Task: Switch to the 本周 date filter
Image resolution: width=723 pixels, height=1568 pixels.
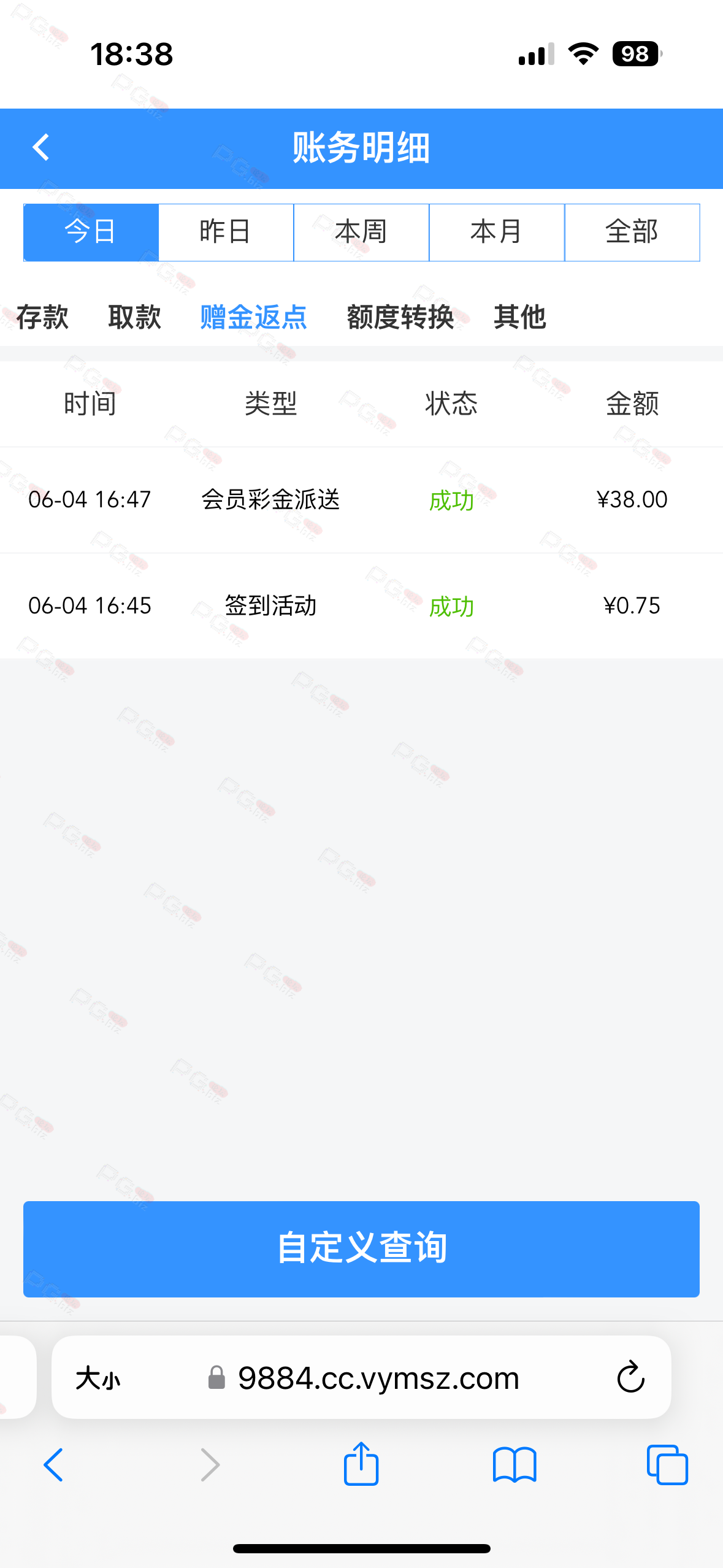Action: 361,233
